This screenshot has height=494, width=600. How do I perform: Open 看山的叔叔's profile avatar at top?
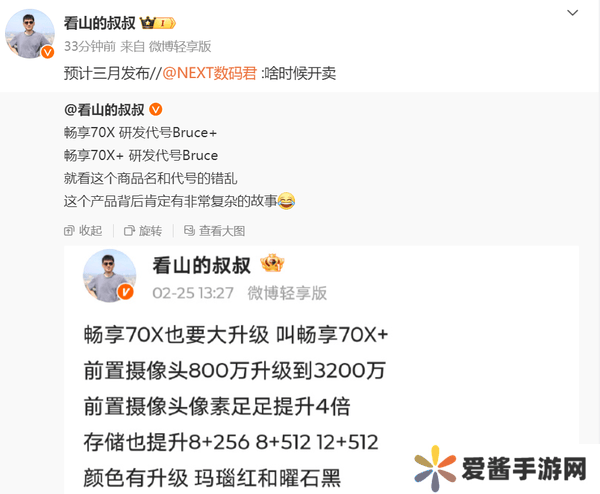30,34
